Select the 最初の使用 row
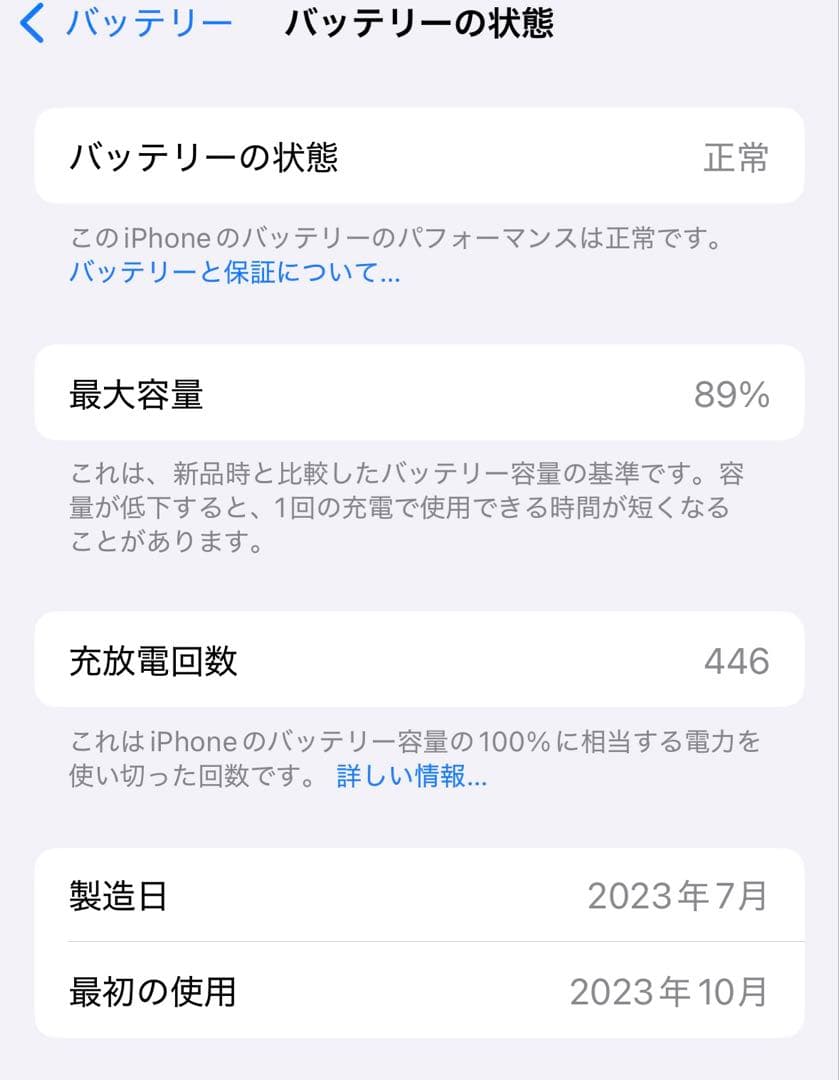 pyautogui.click(x=420, y=994)
